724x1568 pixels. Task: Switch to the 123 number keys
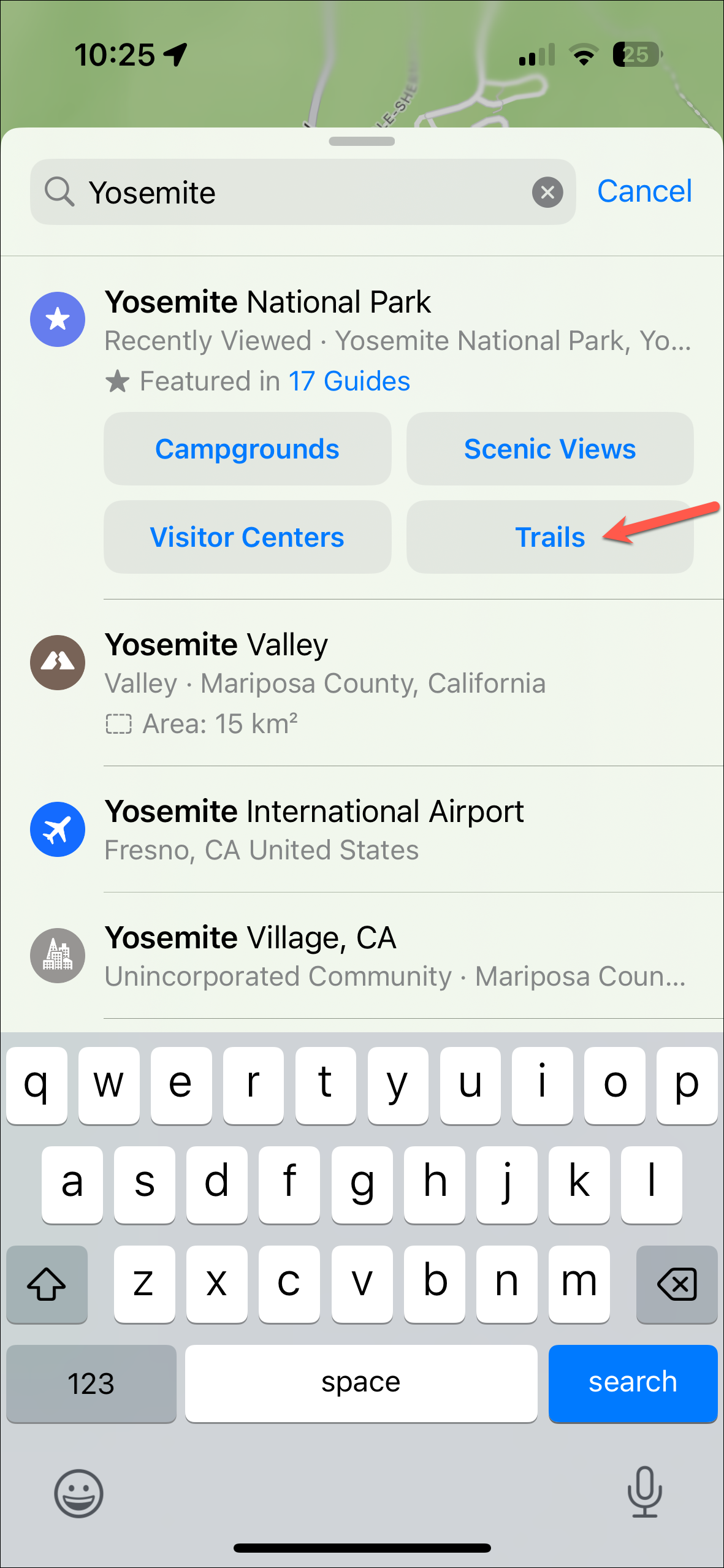91,1383
